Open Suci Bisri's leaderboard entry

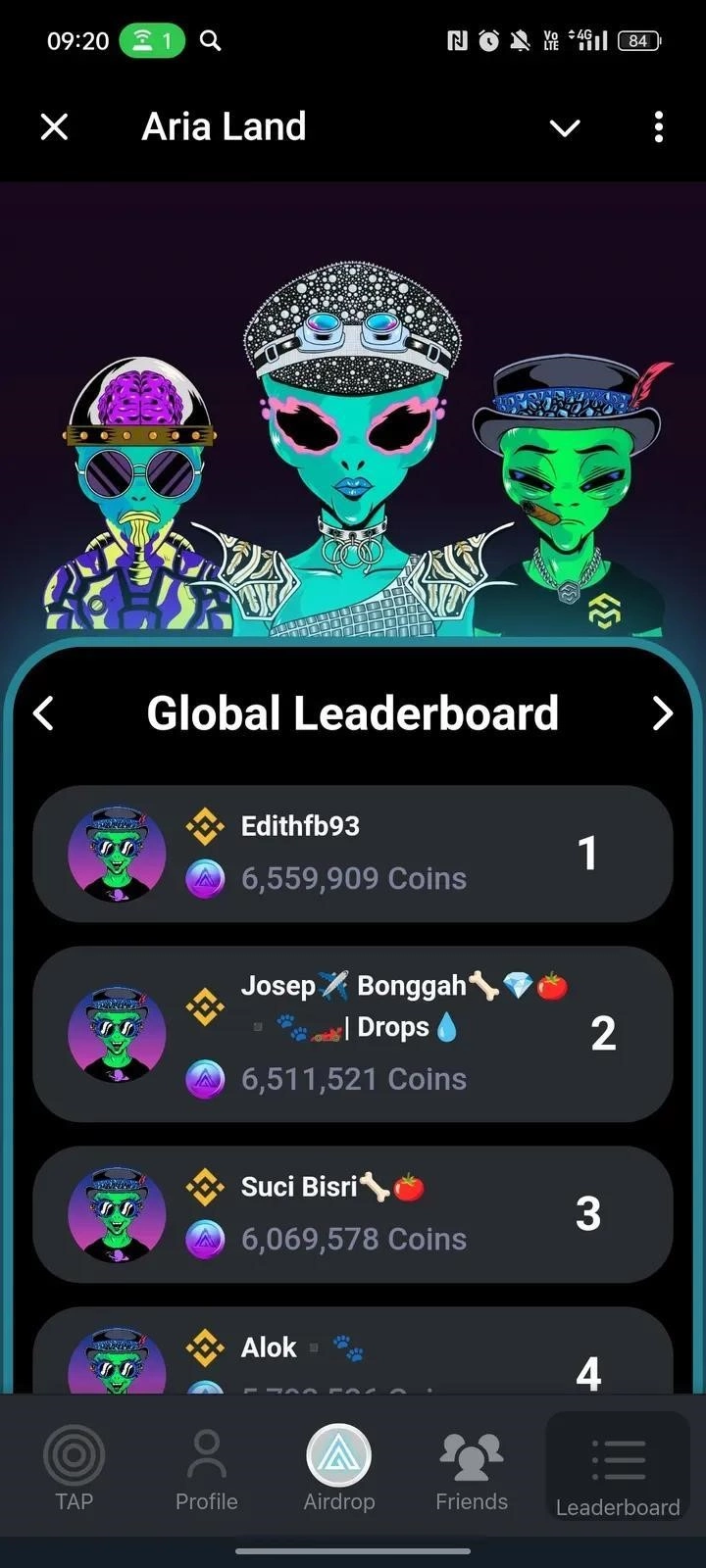(x=353, y=1213)
